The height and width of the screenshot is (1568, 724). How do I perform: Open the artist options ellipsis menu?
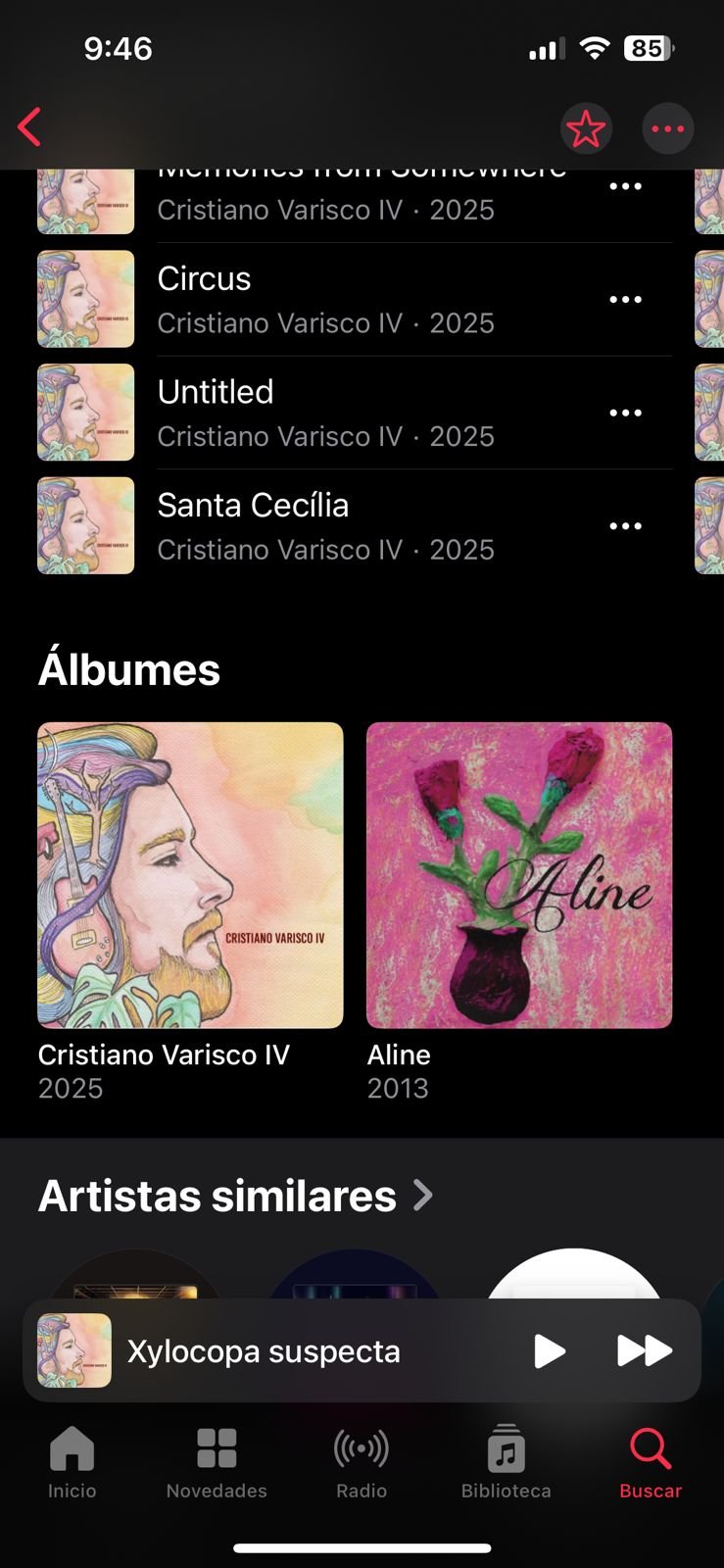[667, 127]
